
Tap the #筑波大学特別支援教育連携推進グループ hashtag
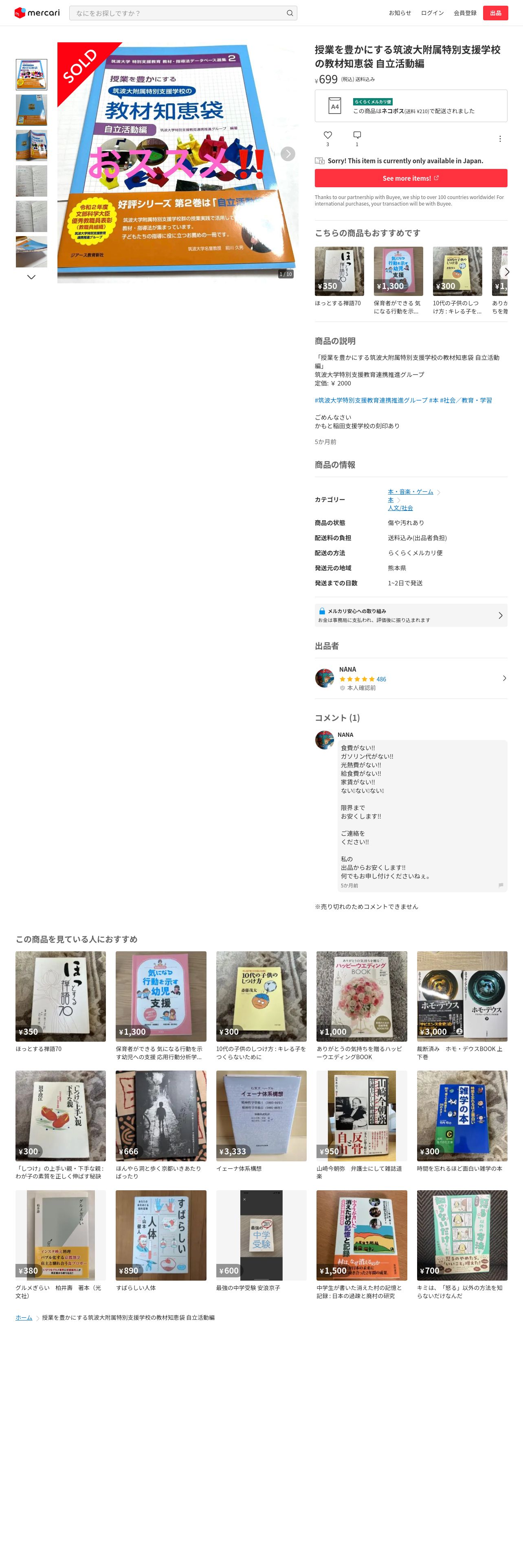click(371, 400)
